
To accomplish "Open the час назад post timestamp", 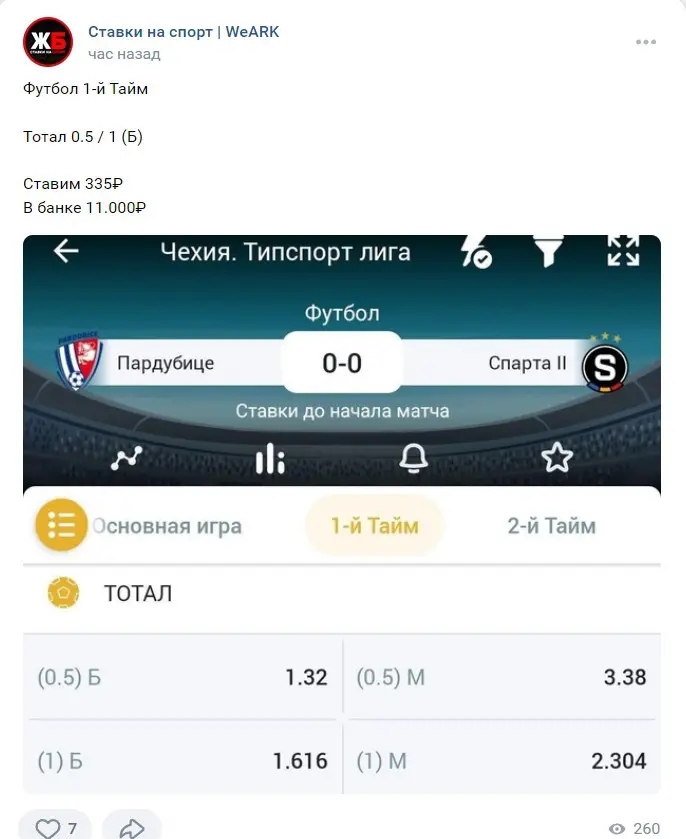I will click(124, 54).
